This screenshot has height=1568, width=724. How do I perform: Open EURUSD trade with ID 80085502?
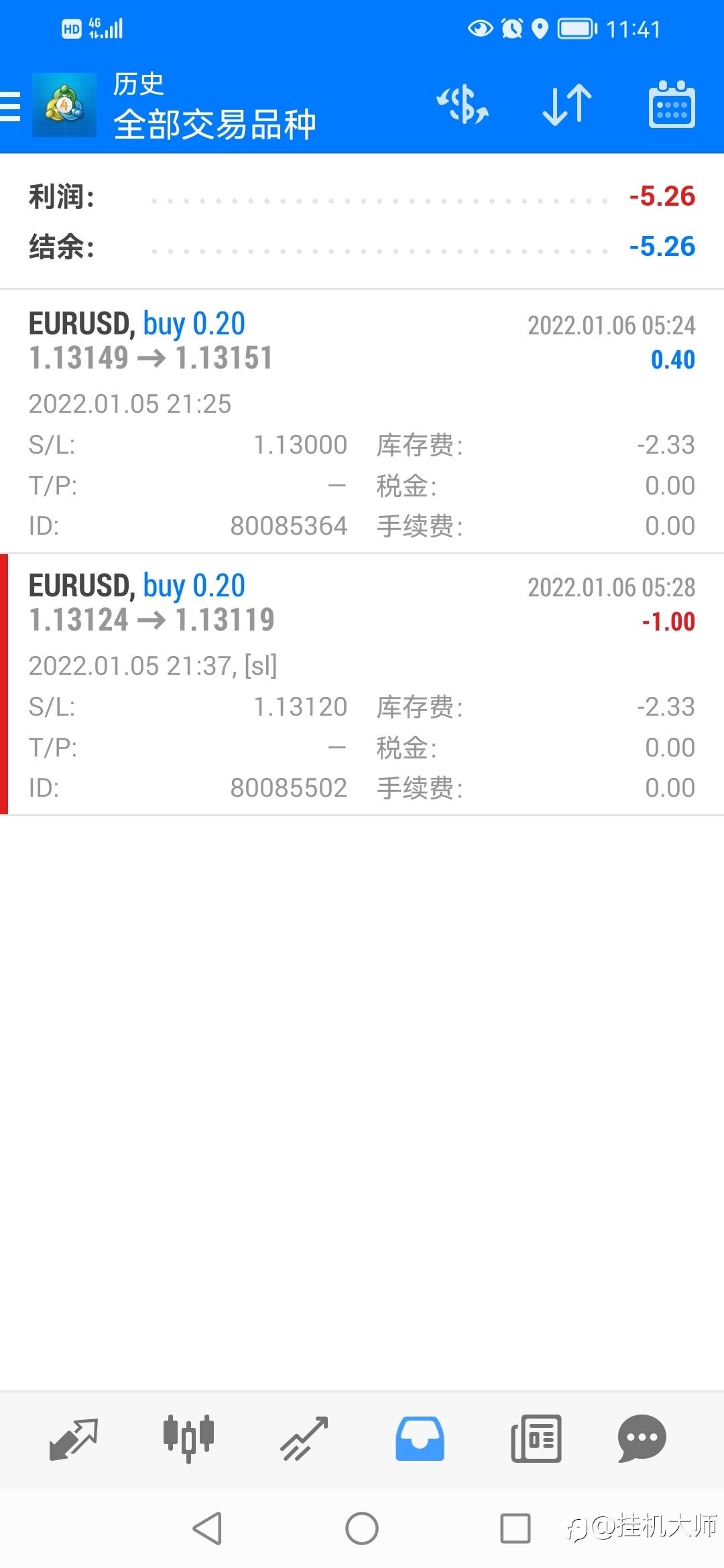point(362,685)
